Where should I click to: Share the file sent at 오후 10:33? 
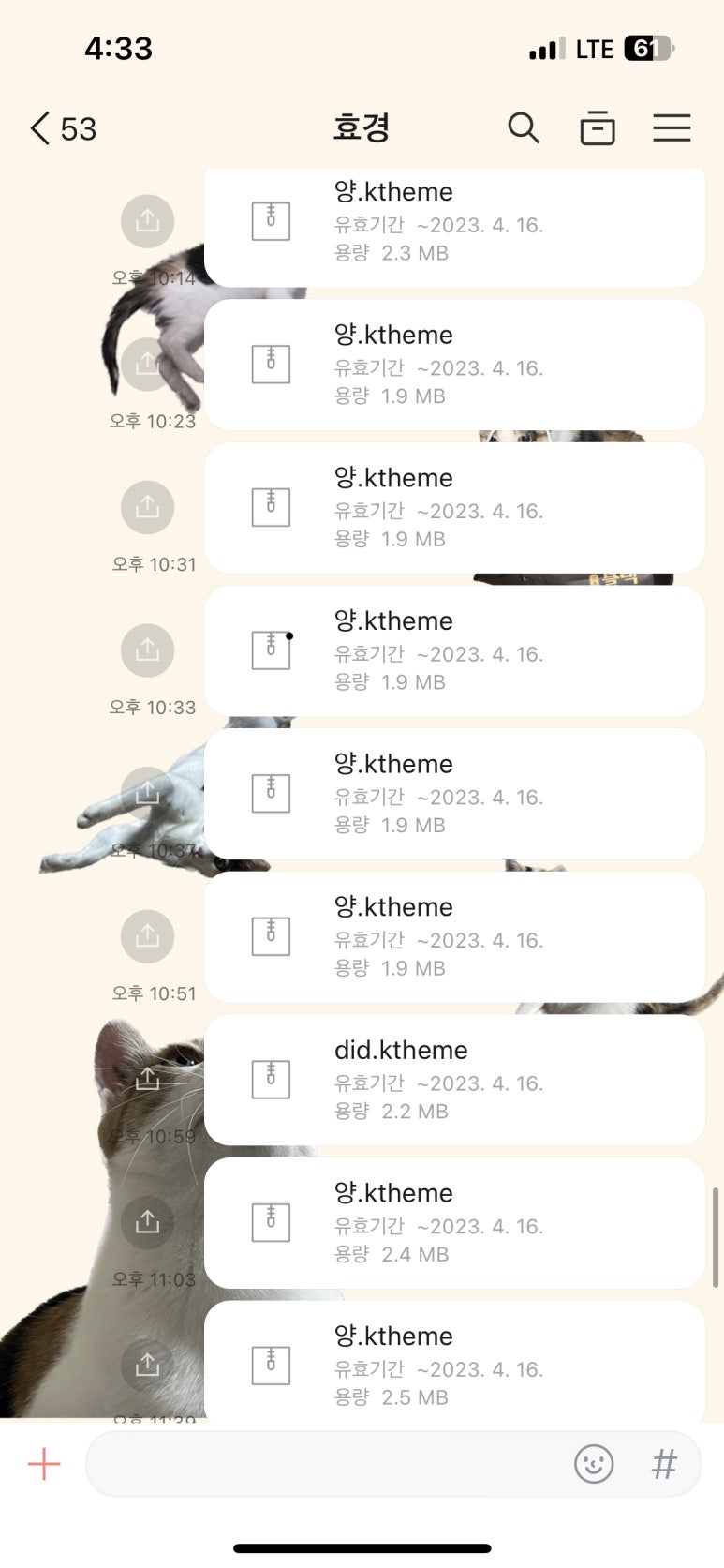click(x=147, y=650)
